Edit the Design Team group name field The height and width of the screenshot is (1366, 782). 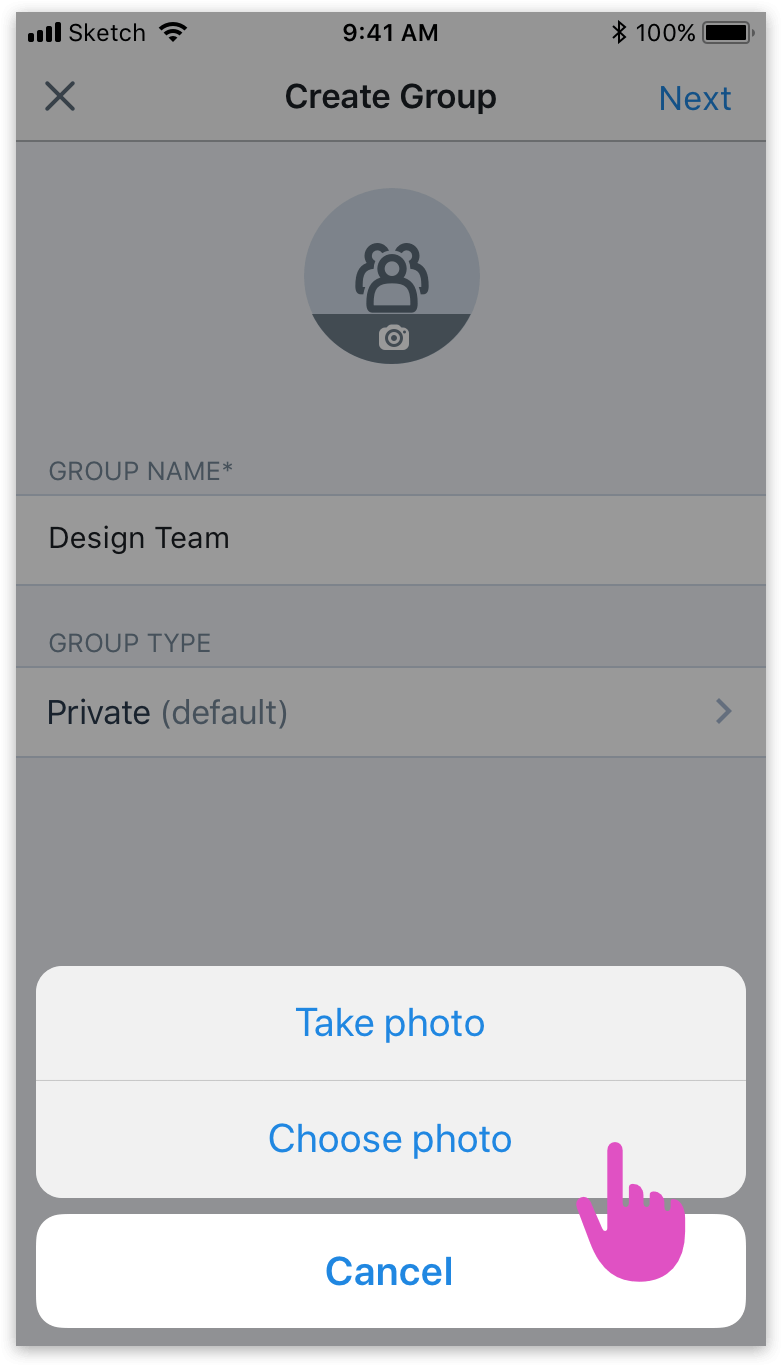(x=390, y=539)
